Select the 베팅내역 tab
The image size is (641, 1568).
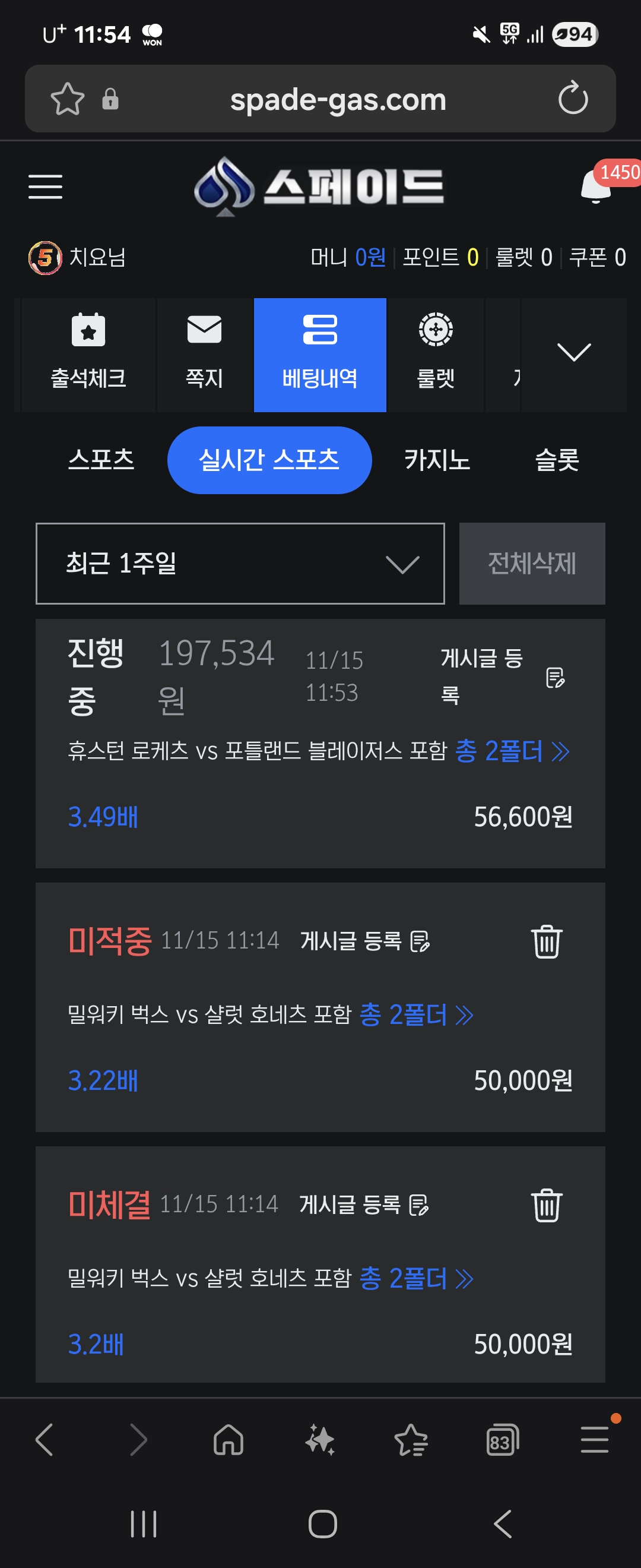tap(320, 354)
